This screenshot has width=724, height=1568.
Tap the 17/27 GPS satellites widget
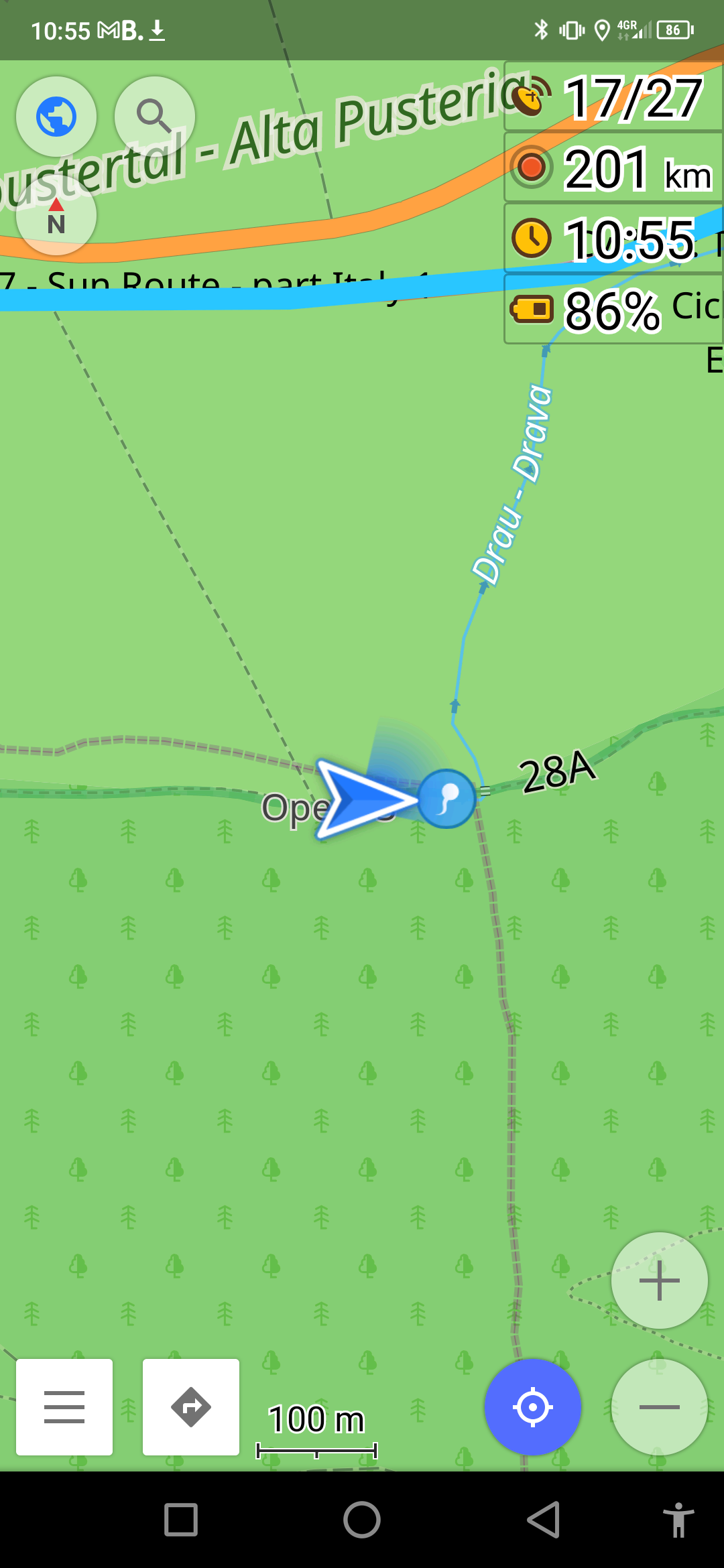point(613,98)
